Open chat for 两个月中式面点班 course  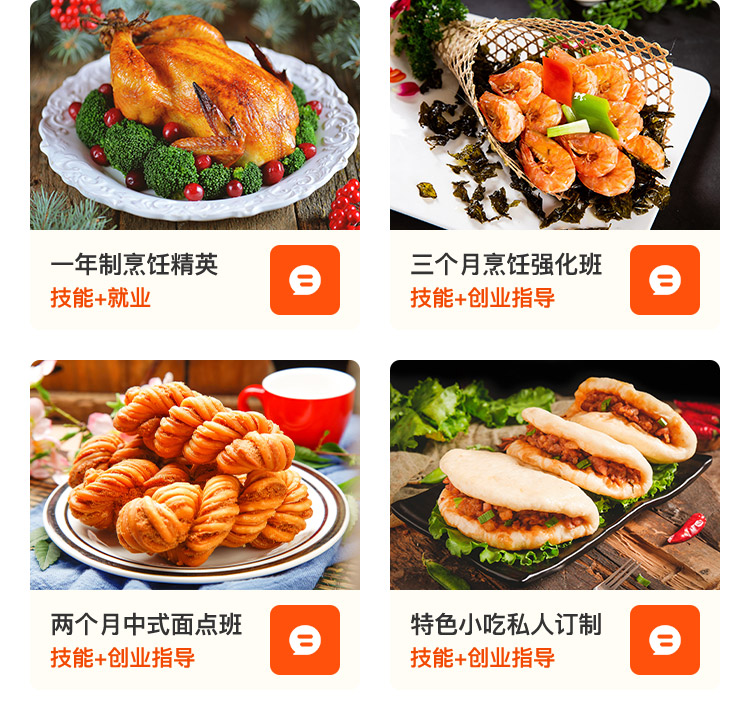[x=305, y=640]
